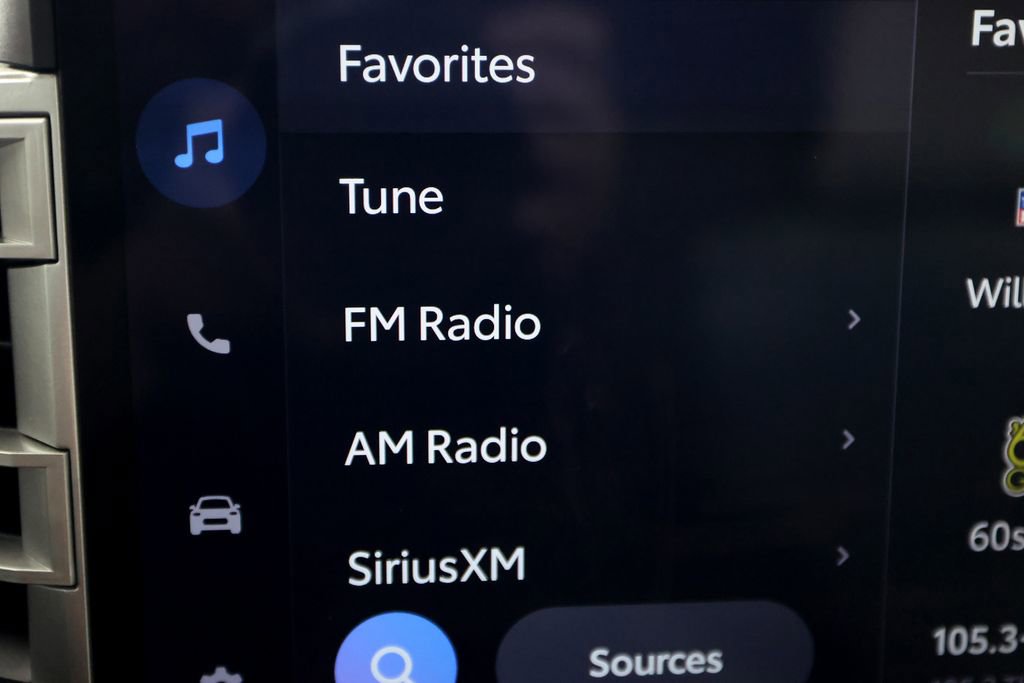
Task: Open the Sources button
Action: click(655, 660)
